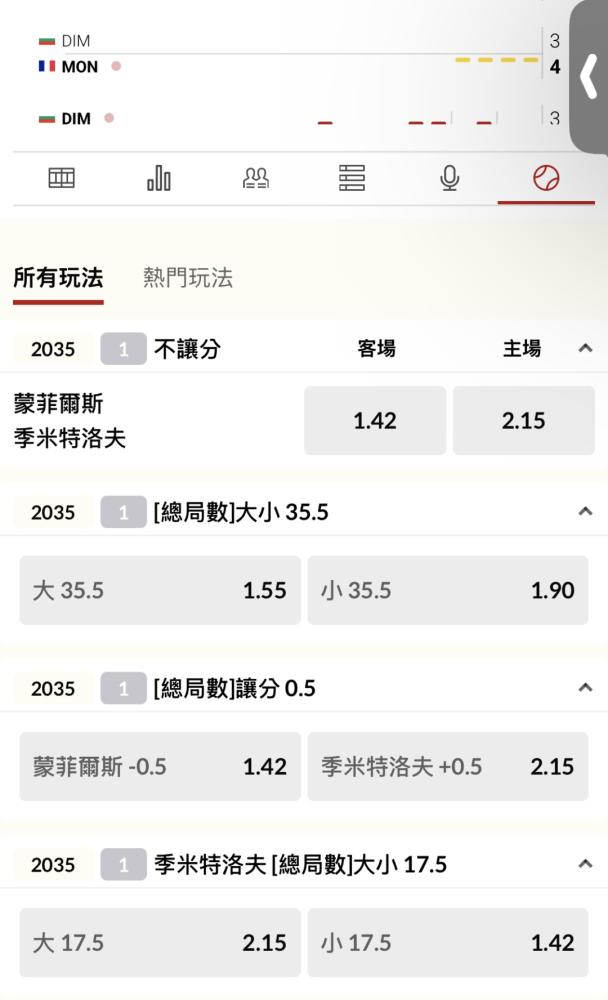The image size is (608, 1000).
Task: Switch to the list rows tab
Action: [x=352, y=178]
